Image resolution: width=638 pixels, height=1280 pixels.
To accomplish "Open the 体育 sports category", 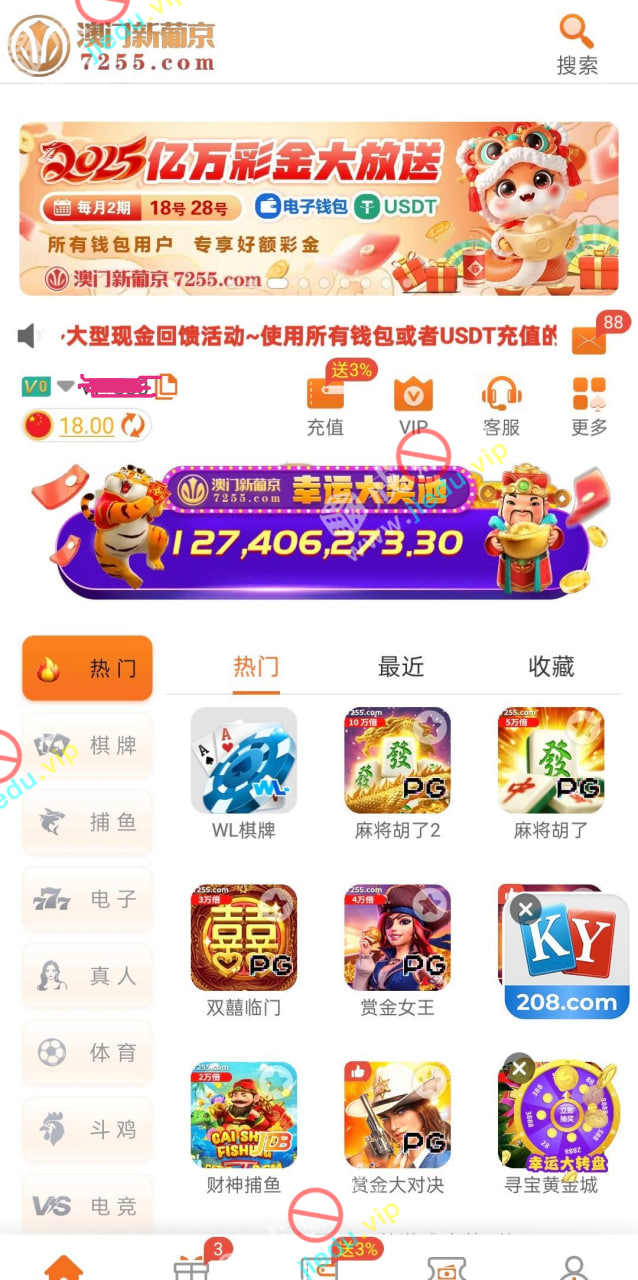I will click(88, 1053).
